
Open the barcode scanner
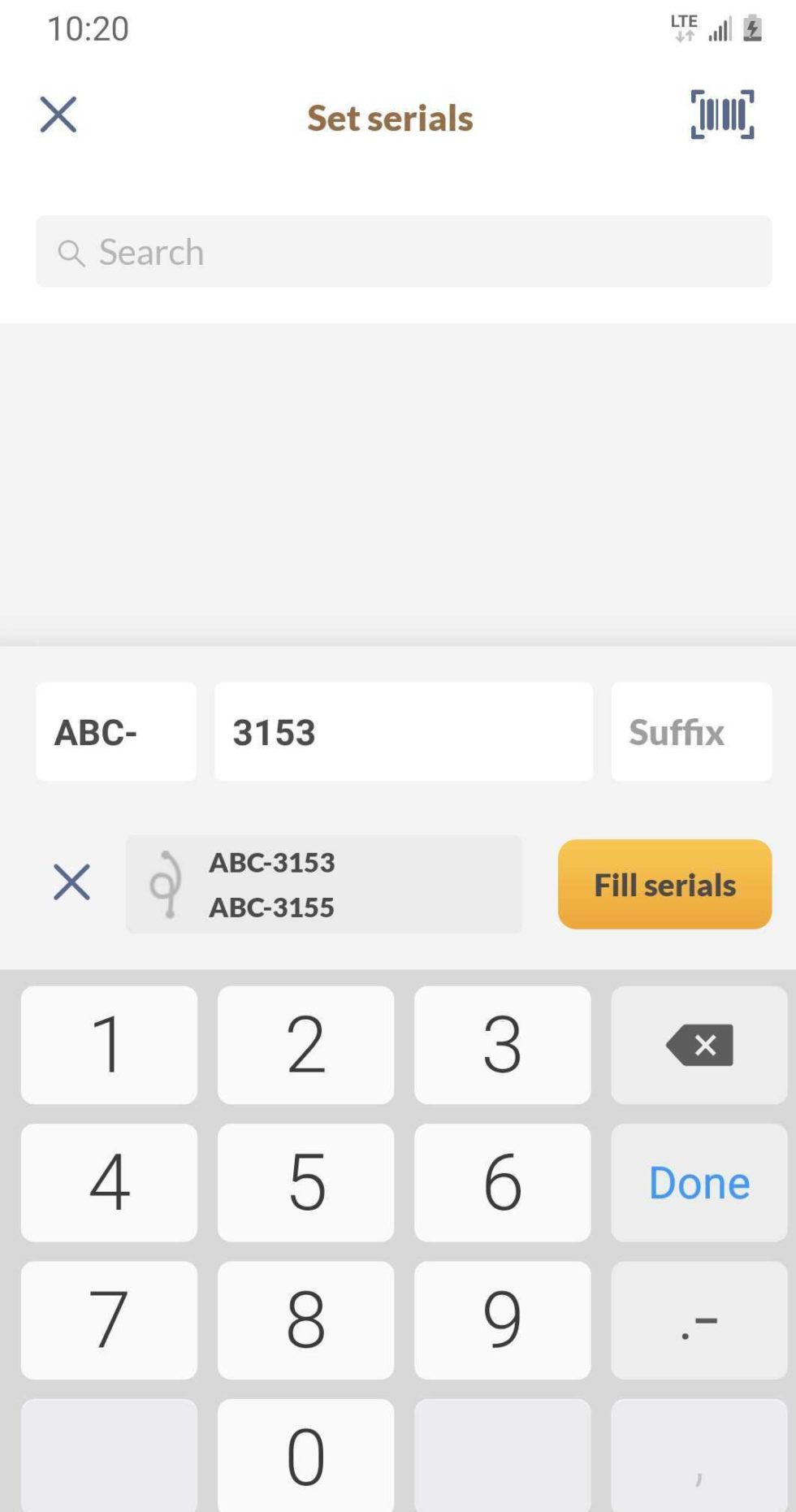point(721,114)
